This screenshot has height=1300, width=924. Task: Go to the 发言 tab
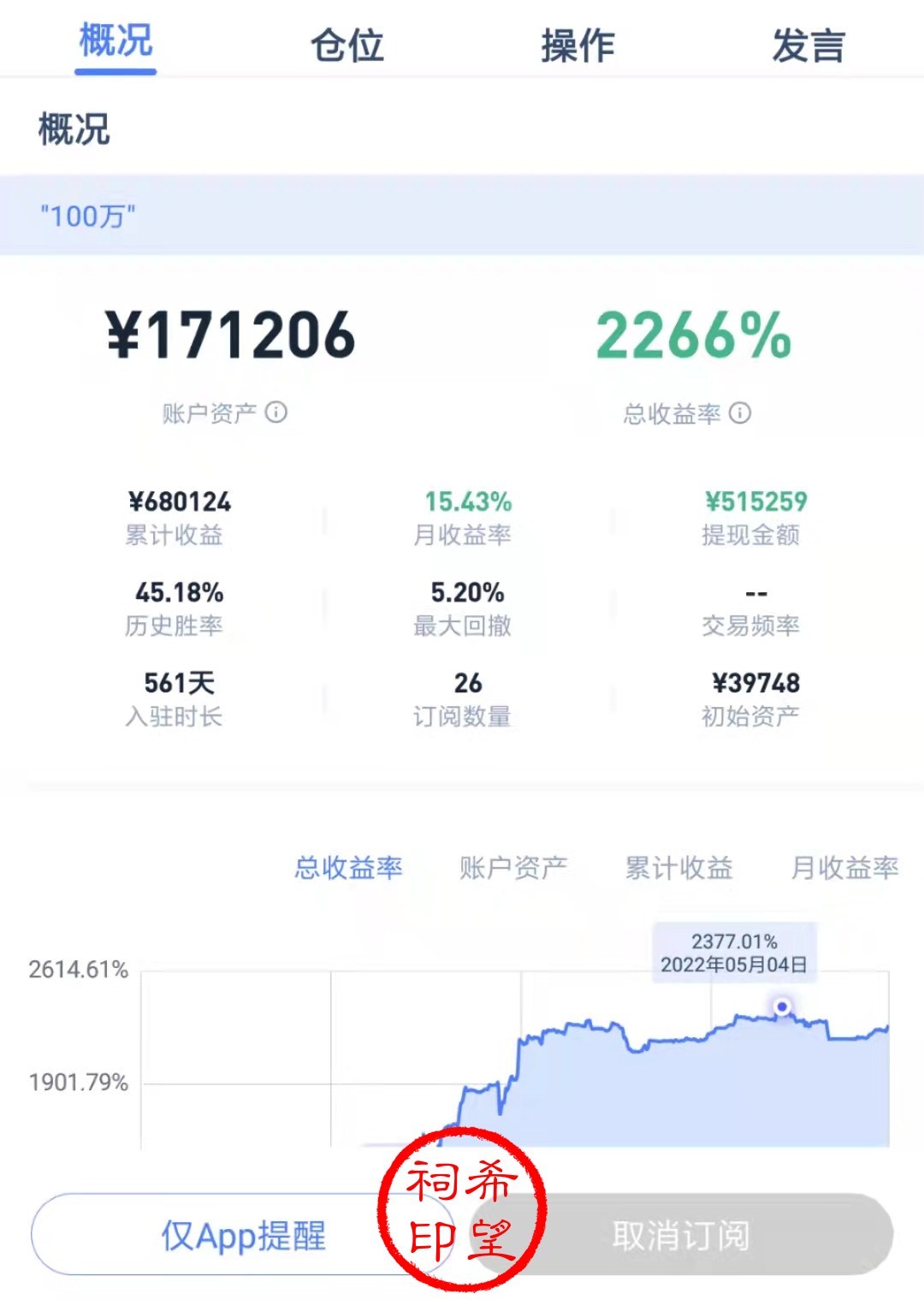808,45
